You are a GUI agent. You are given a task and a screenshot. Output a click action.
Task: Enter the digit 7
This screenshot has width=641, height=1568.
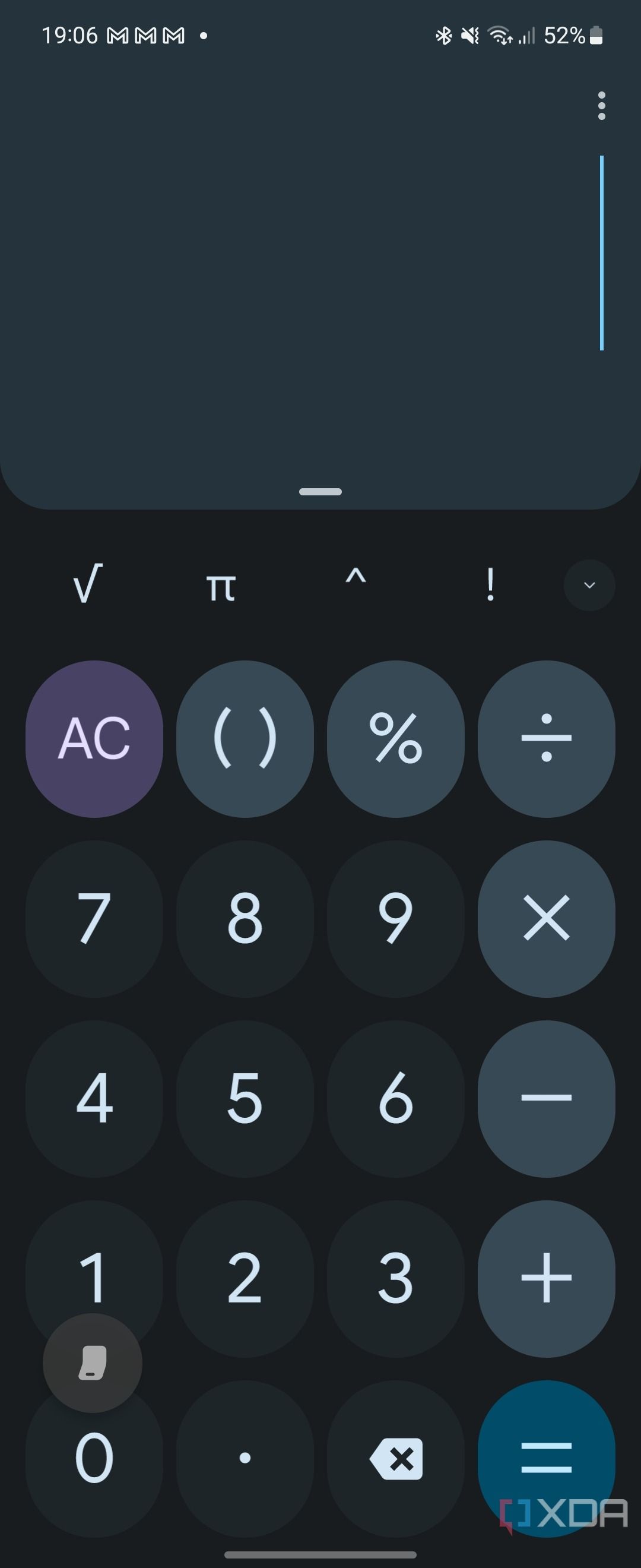(x=94, y=918)
